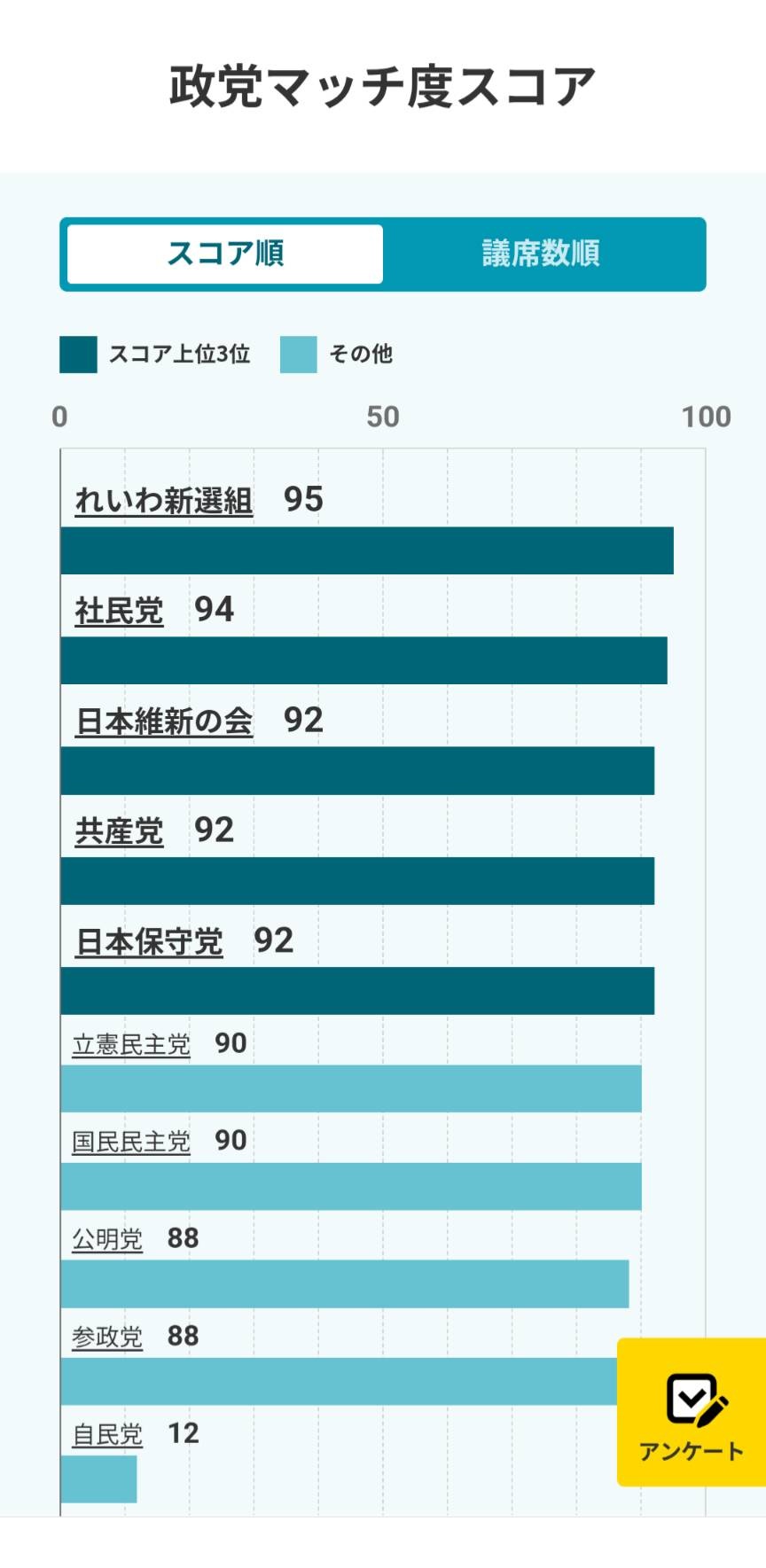Open the 国民民主党 party link

coord(131,1143)
